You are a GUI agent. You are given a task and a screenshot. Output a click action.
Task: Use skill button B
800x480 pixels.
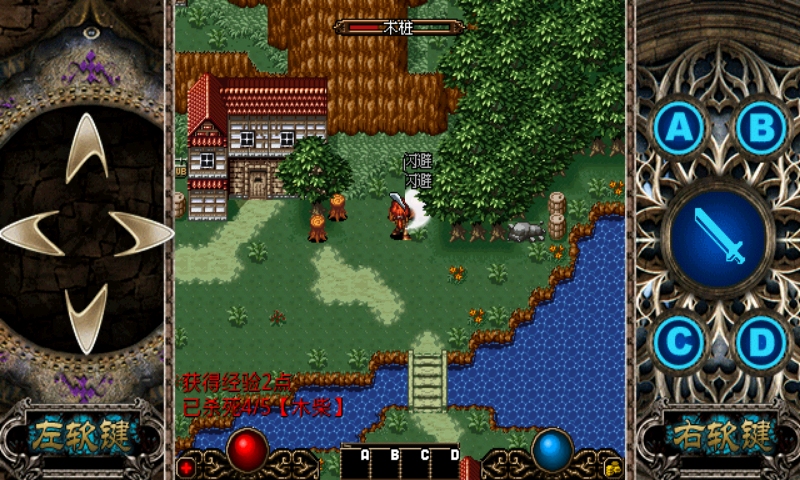[761, 127]
